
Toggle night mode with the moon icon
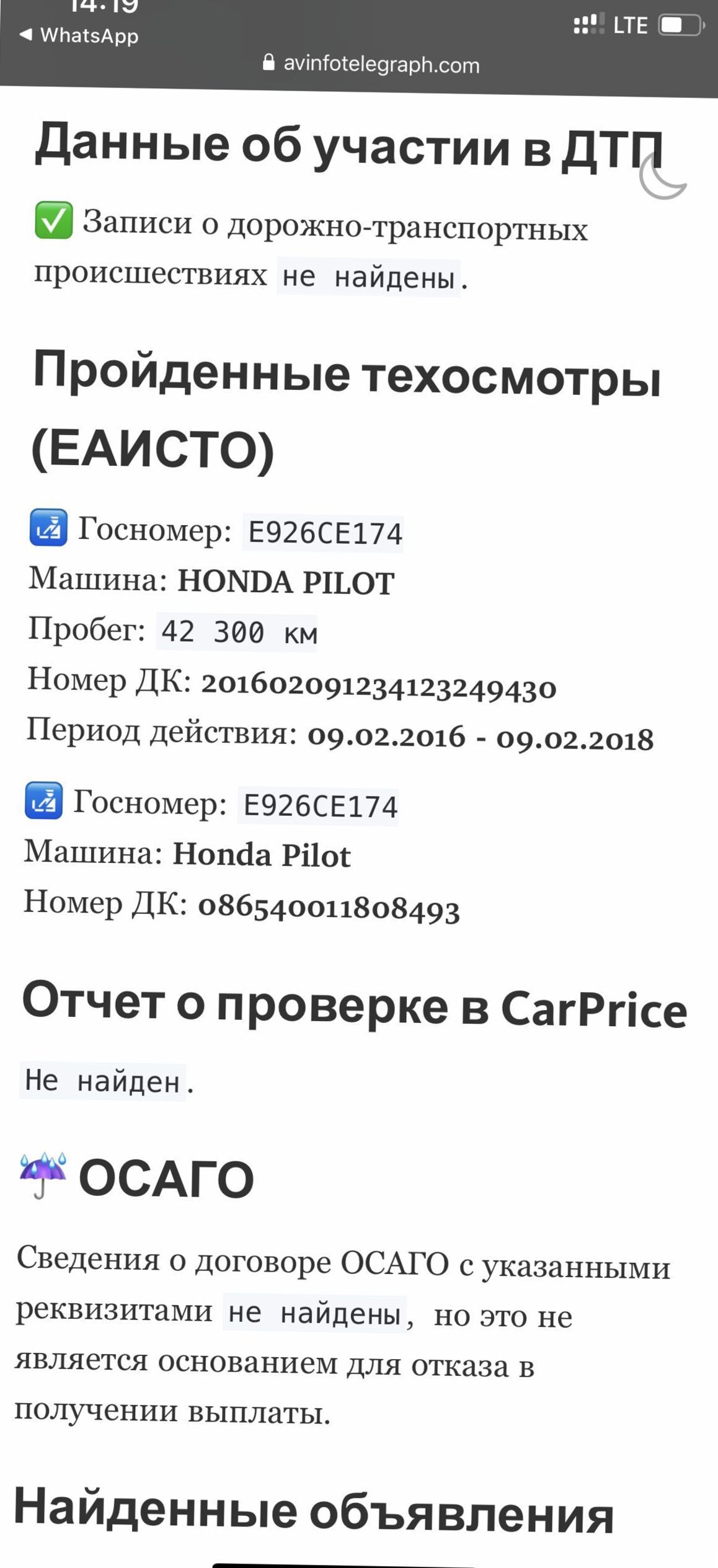pos(663,176)
